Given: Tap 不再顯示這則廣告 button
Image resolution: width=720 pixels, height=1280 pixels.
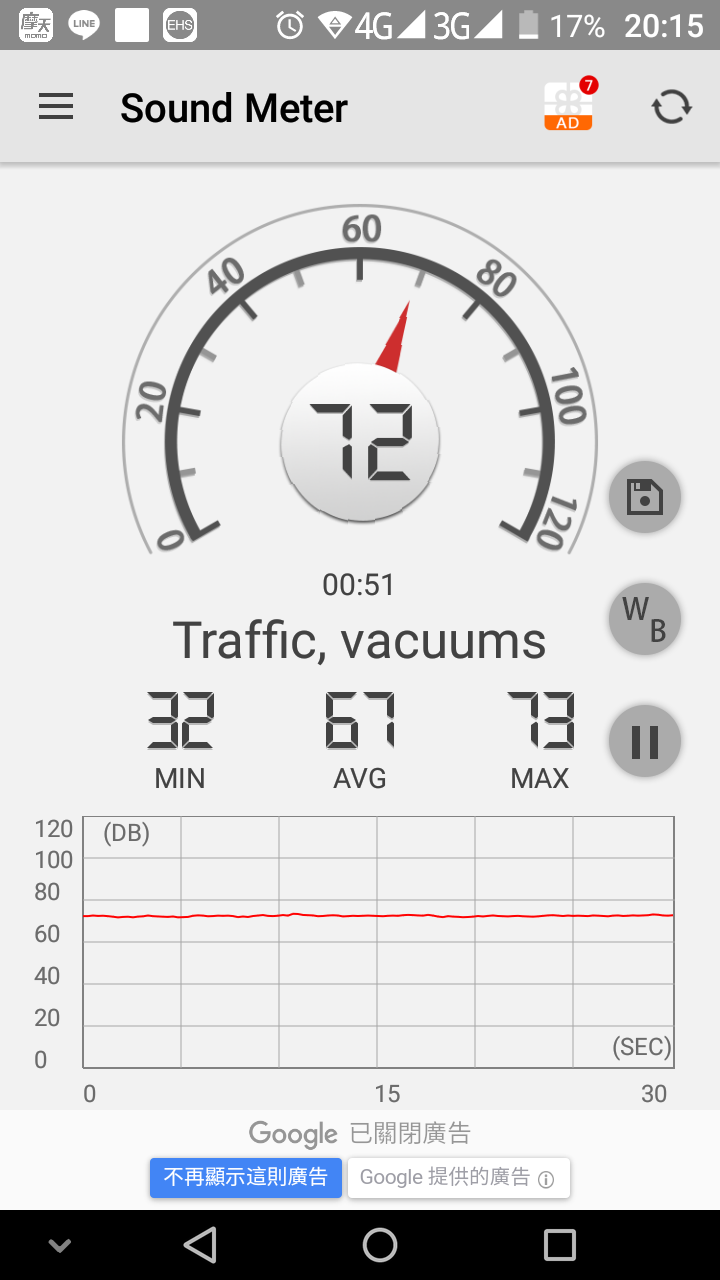Looking at the screenshot, I should (x=246, y=1177).
